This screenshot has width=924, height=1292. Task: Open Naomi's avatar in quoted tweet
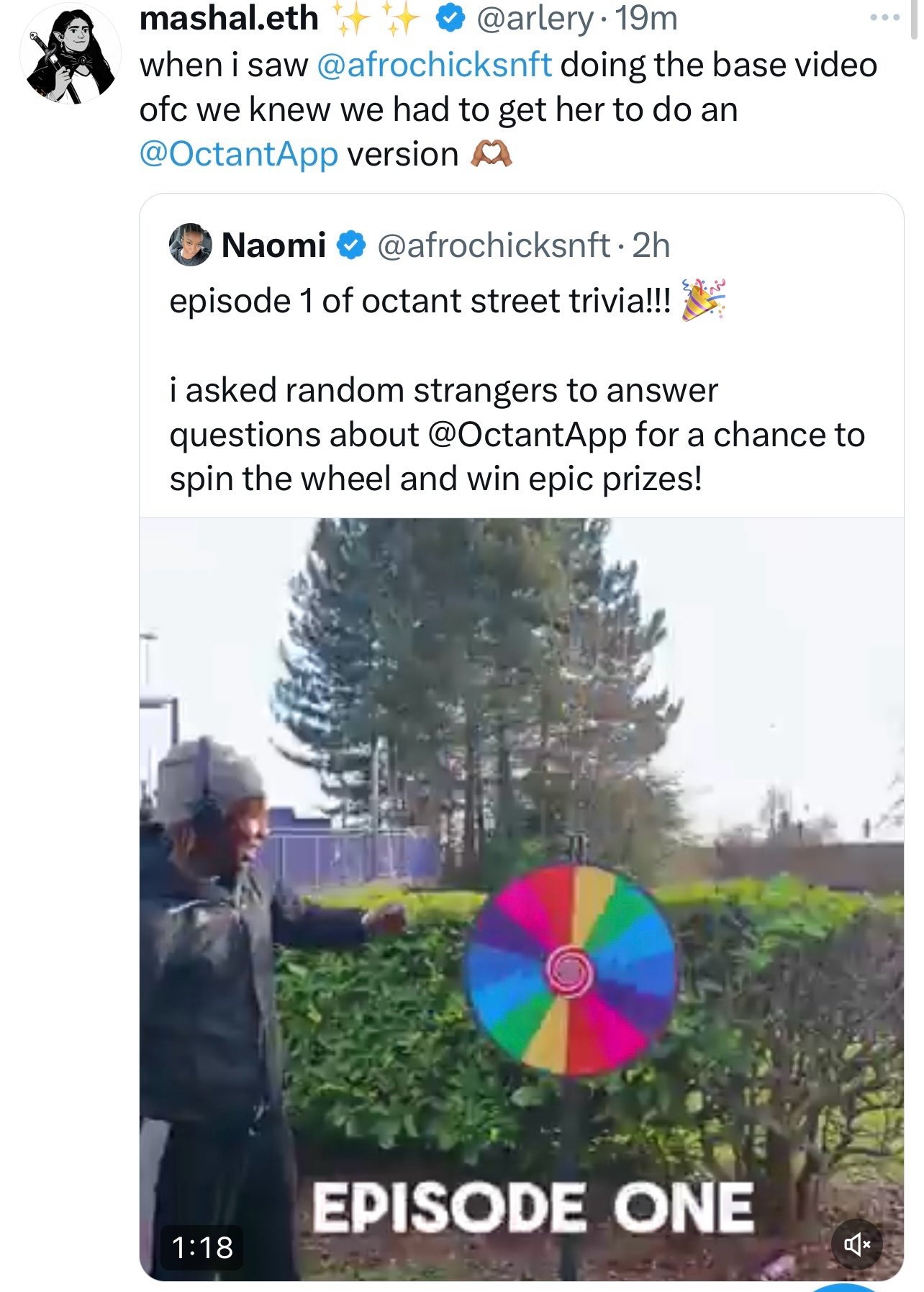coord(190,245)
